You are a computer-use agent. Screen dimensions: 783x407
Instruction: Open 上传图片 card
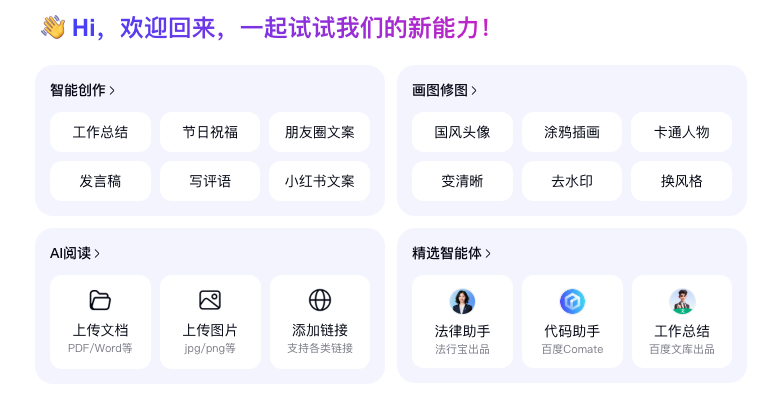pyautogui.click(x=210, y=322)
